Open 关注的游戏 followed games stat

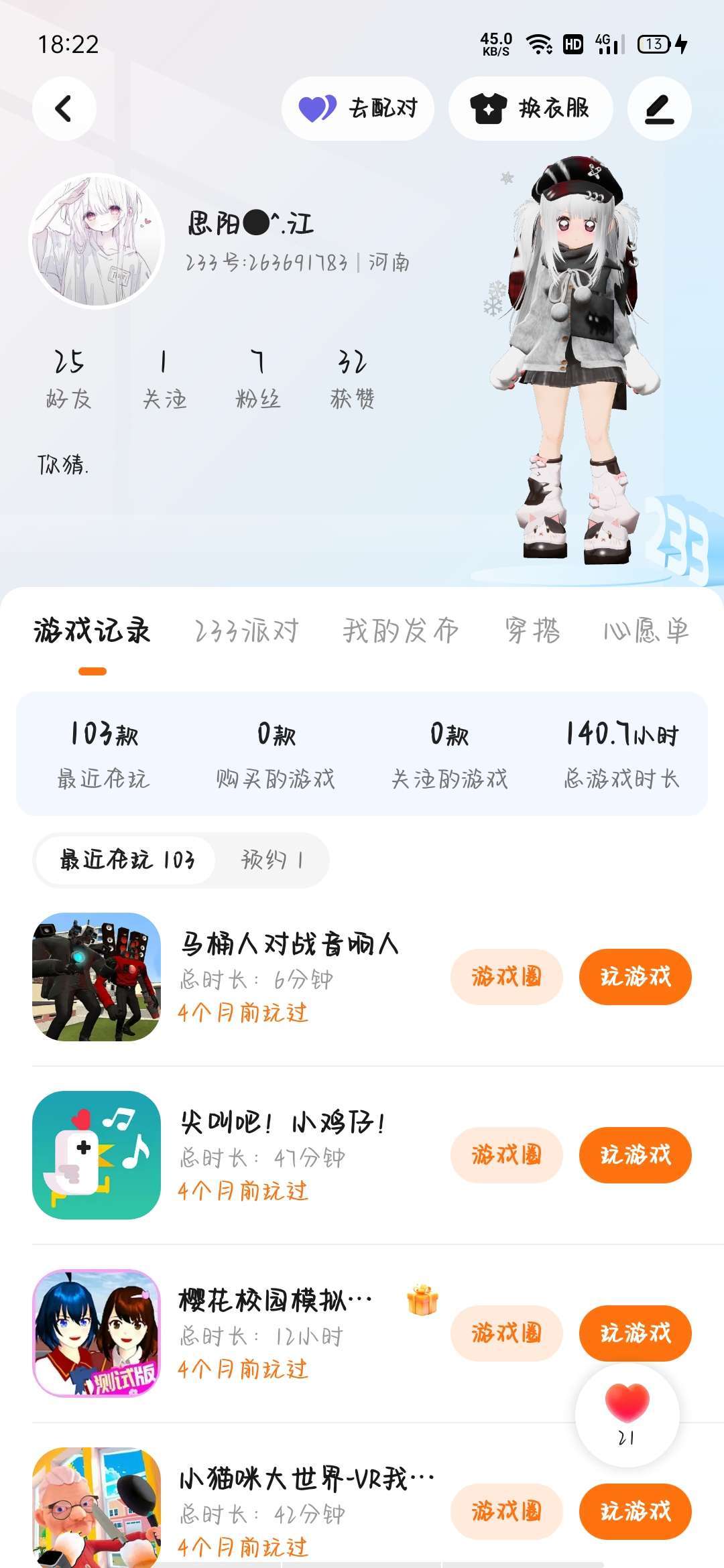coord(449,754)
